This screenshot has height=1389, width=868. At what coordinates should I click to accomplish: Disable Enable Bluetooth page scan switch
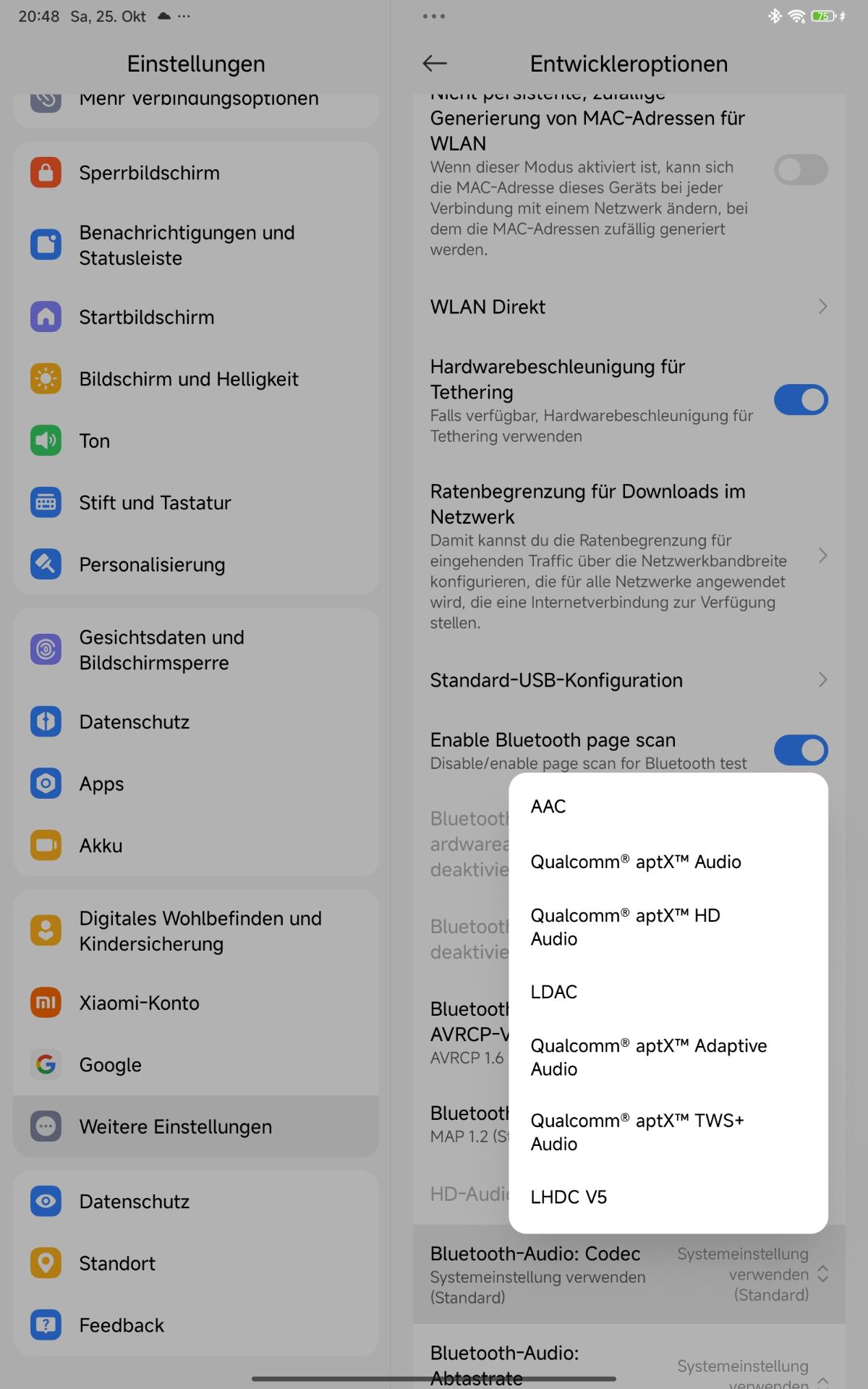coord(800,750)
